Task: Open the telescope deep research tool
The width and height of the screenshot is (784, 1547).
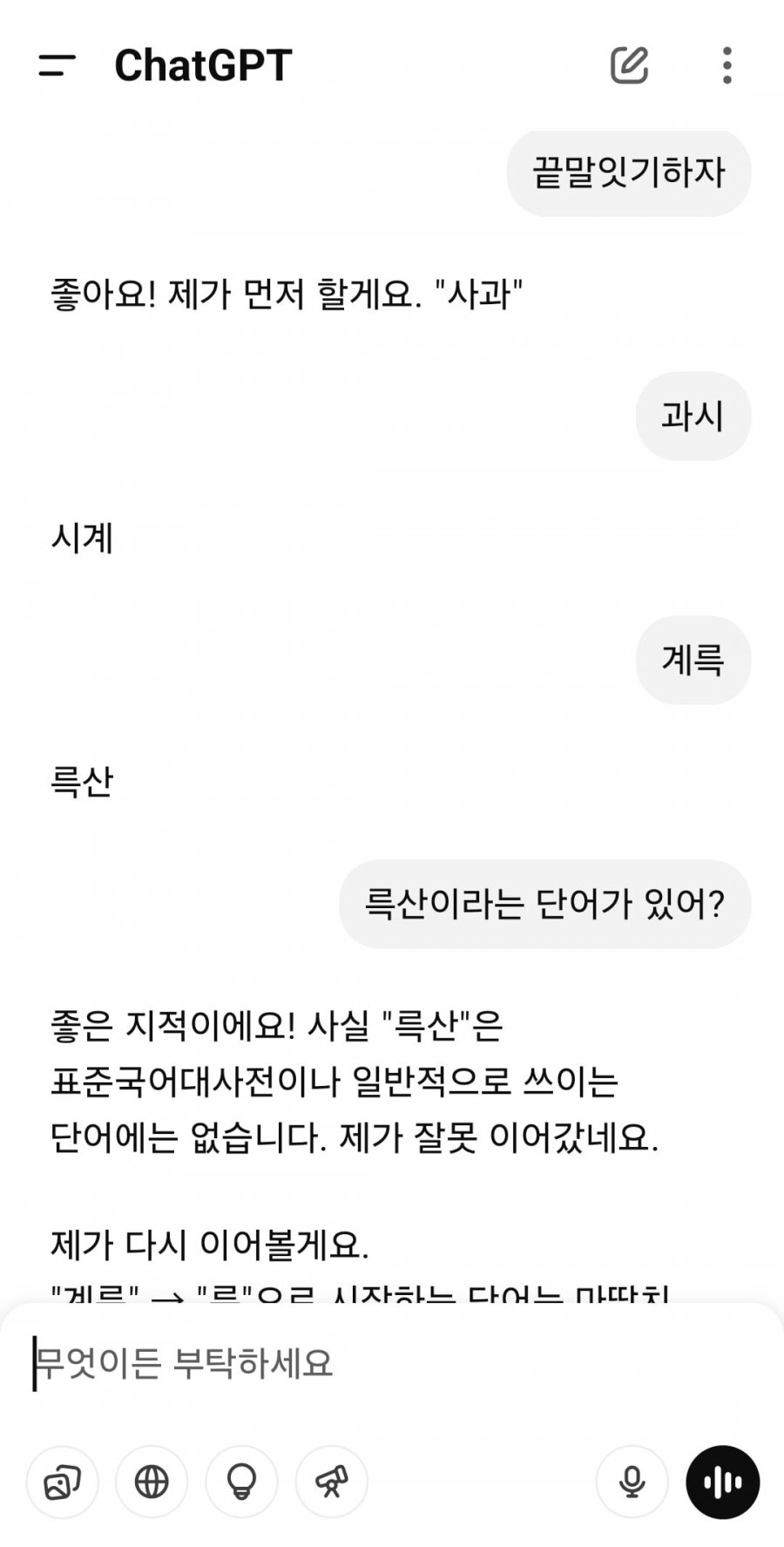Action: pyautogui.click(x=331, y=1482)
